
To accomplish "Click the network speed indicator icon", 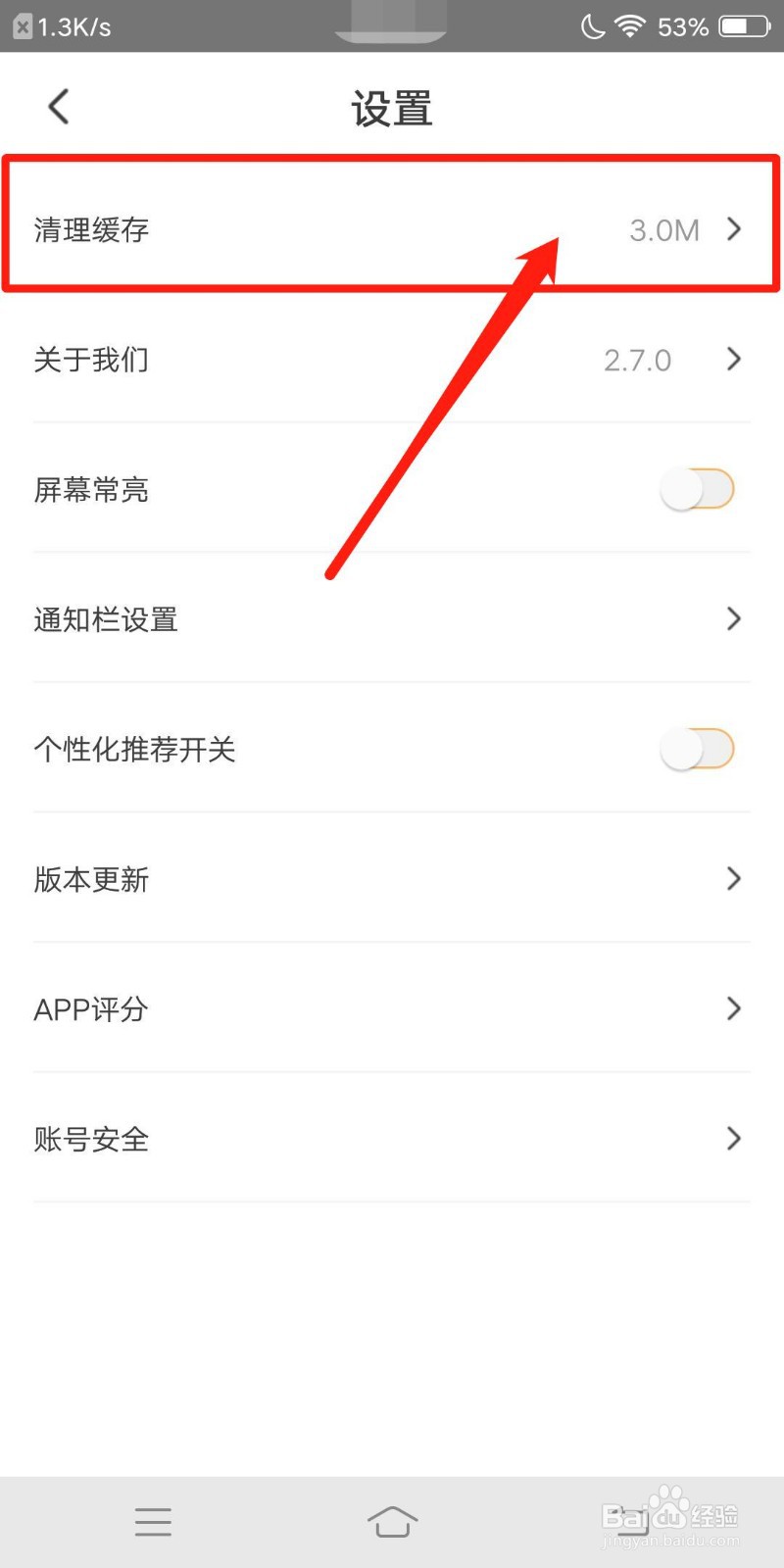I will point(61,26).
